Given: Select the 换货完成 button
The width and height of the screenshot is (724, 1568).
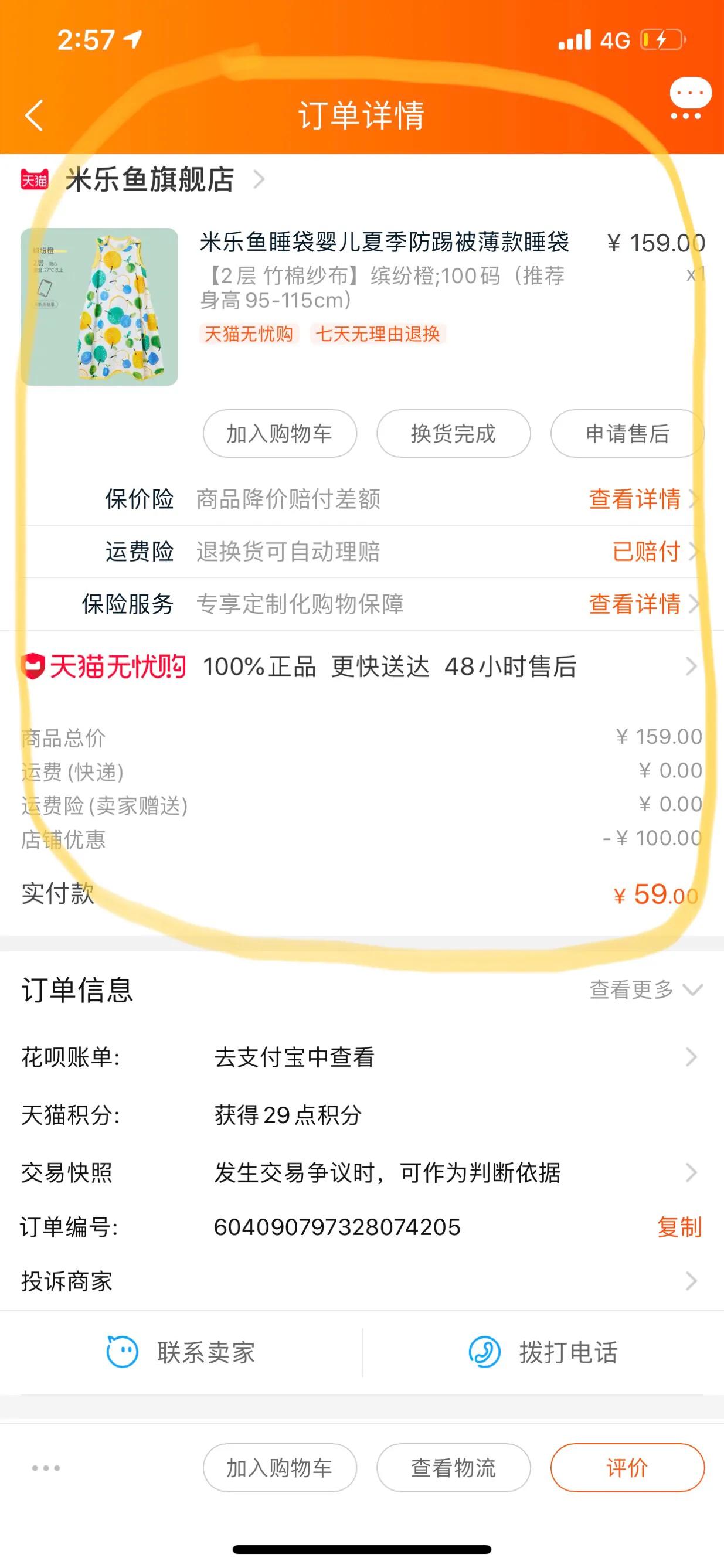Looking at the screenshot, I should [455, 433].
